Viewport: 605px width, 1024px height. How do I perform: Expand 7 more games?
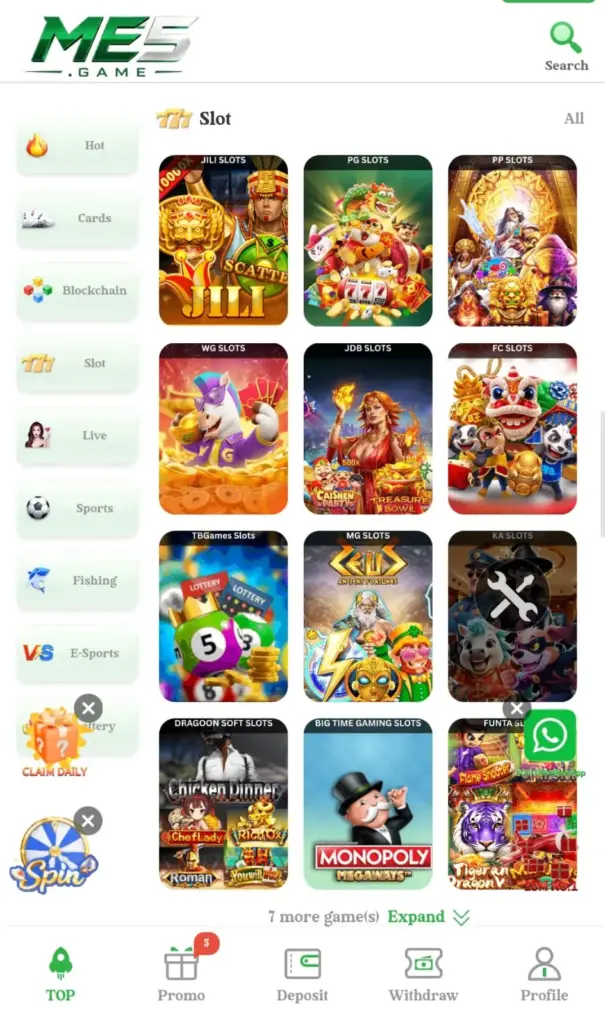point(428,917)
